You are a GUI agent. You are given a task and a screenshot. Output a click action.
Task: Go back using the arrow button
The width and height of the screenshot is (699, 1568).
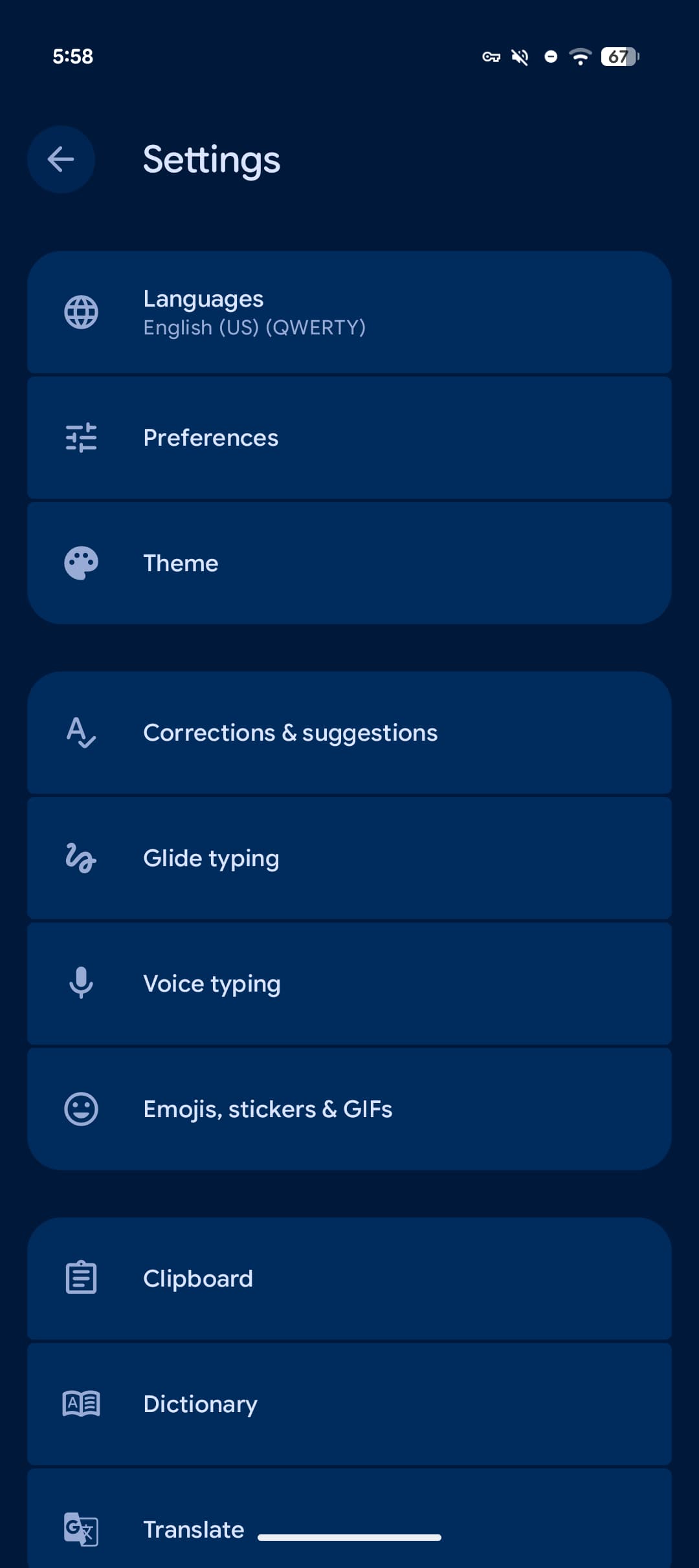tap(61, 159)
